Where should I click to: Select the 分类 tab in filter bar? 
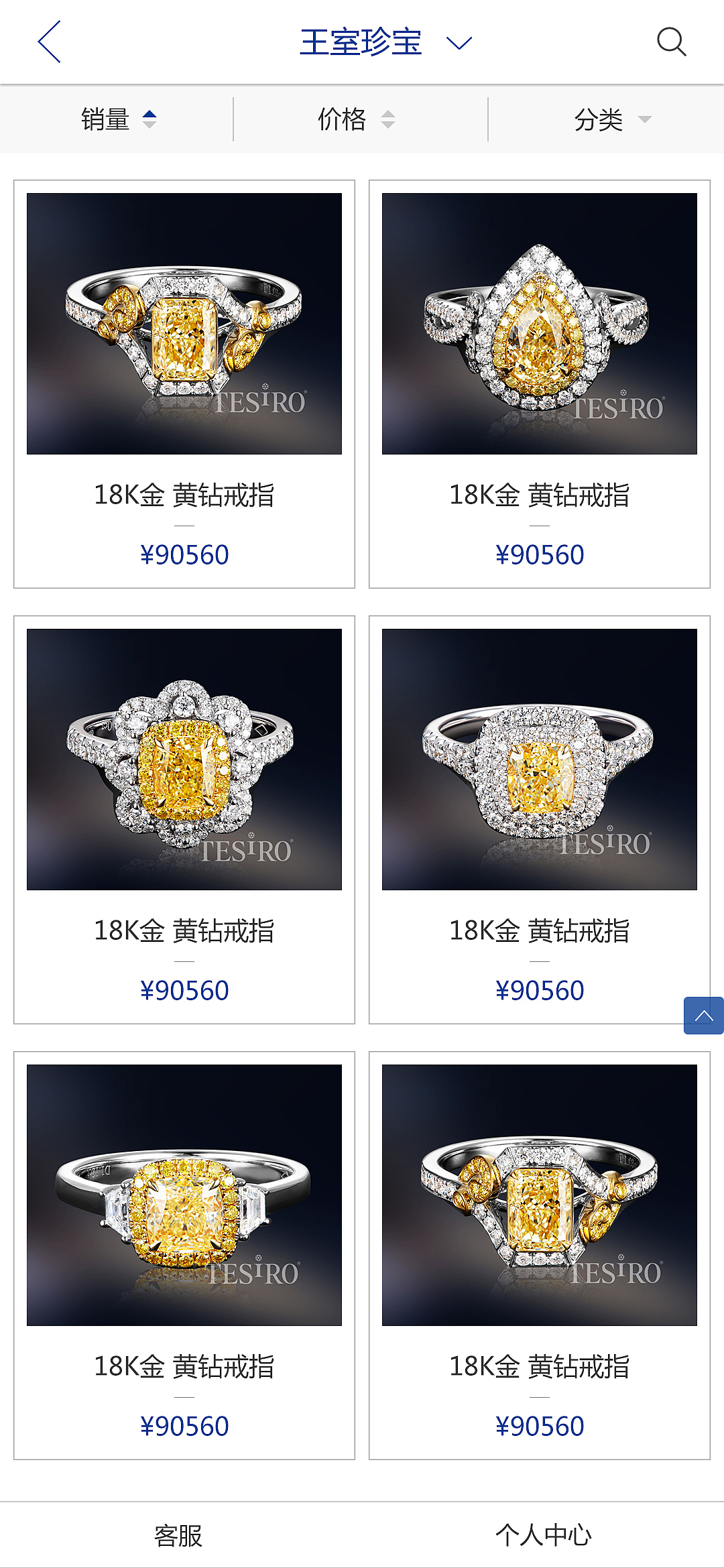coord(600,119)
